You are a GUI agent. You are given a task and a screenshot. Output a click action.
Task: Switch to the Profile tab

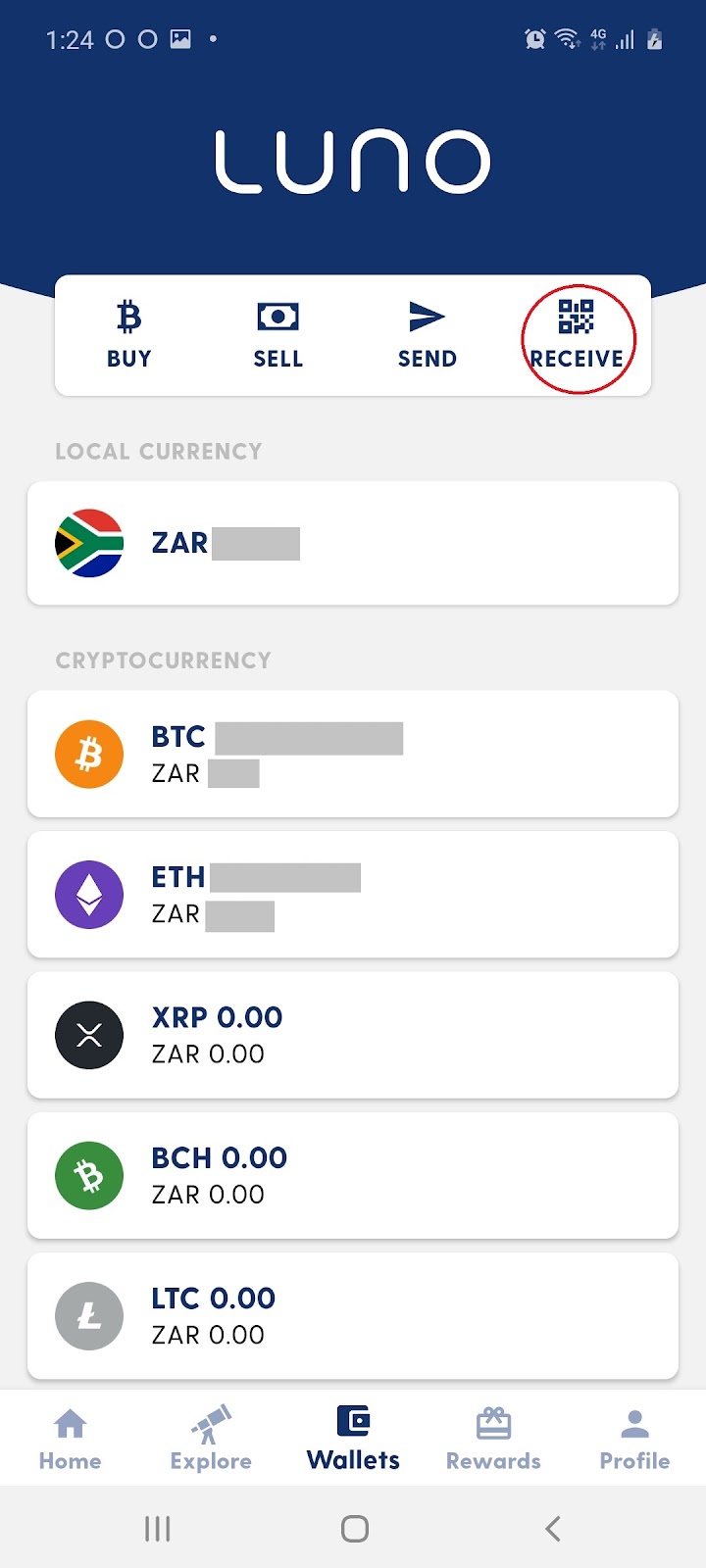(634, 1439)
